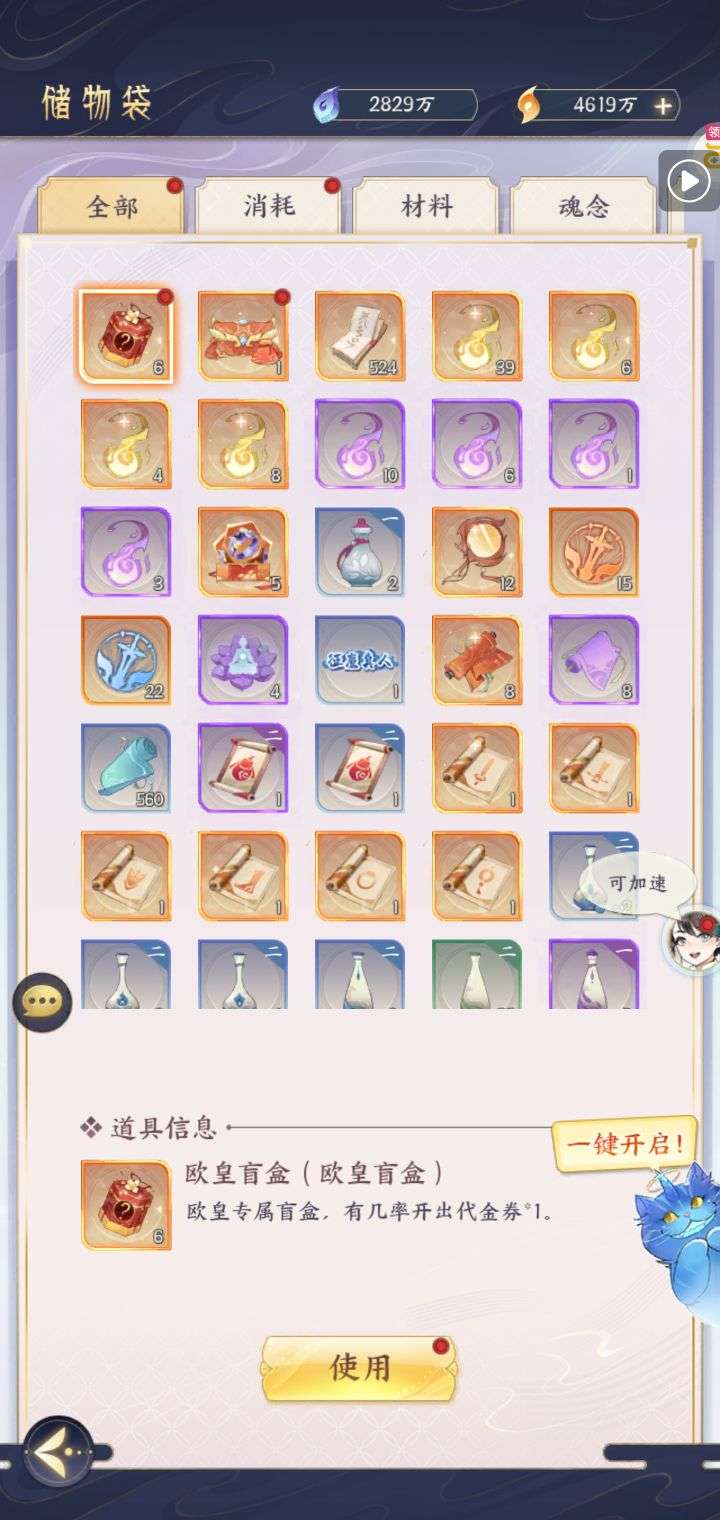720x1520 pixels.
Task: Select the item with quantity 12
Action: 477,553
